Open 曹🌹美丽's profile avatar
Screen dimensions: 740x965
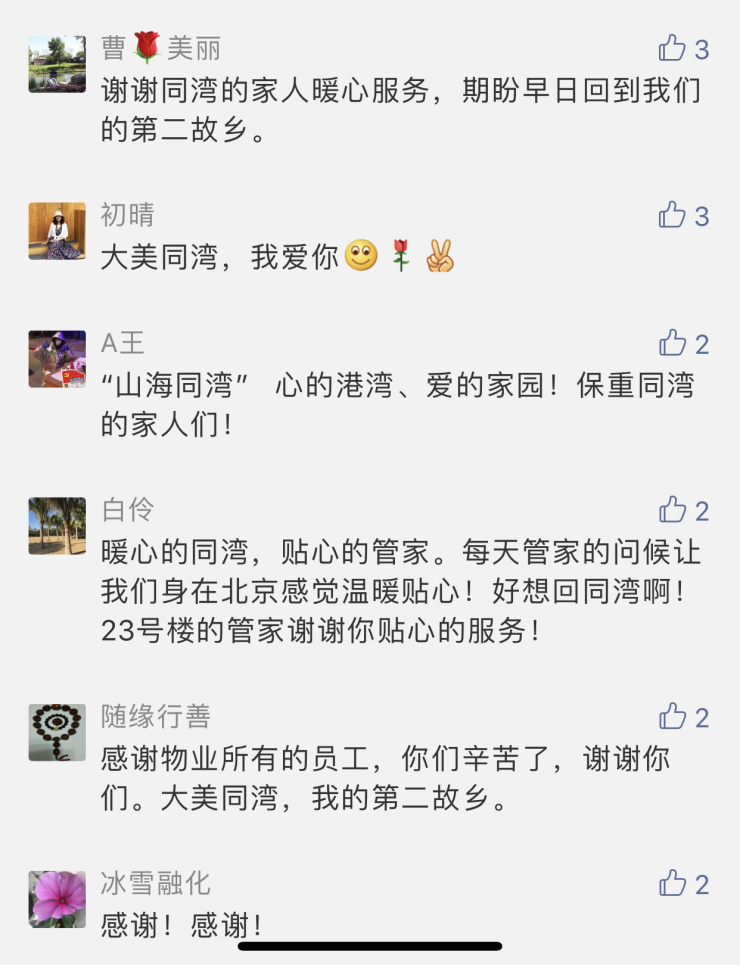(x=57, y=64)
